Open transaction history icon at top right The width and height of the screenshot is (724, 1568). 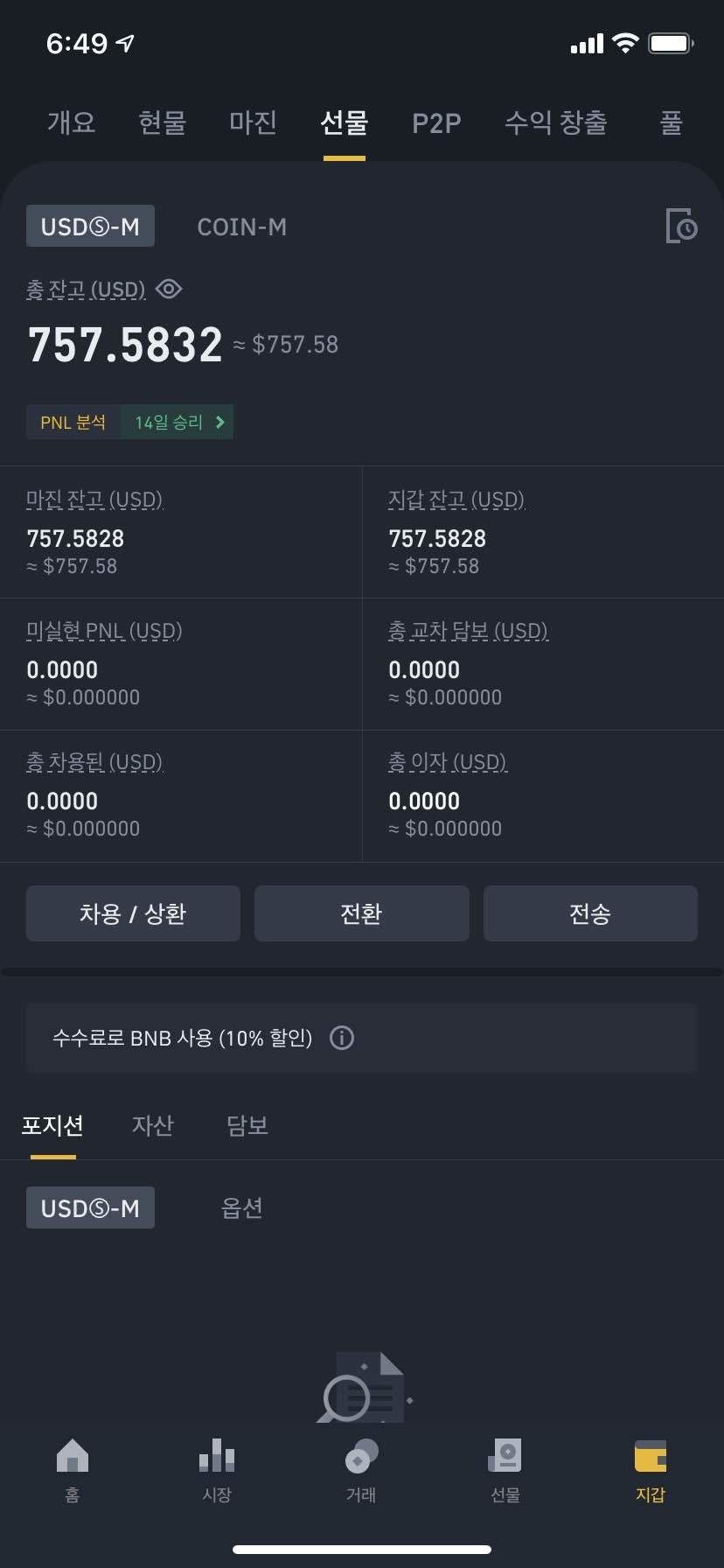coord(682,226)
